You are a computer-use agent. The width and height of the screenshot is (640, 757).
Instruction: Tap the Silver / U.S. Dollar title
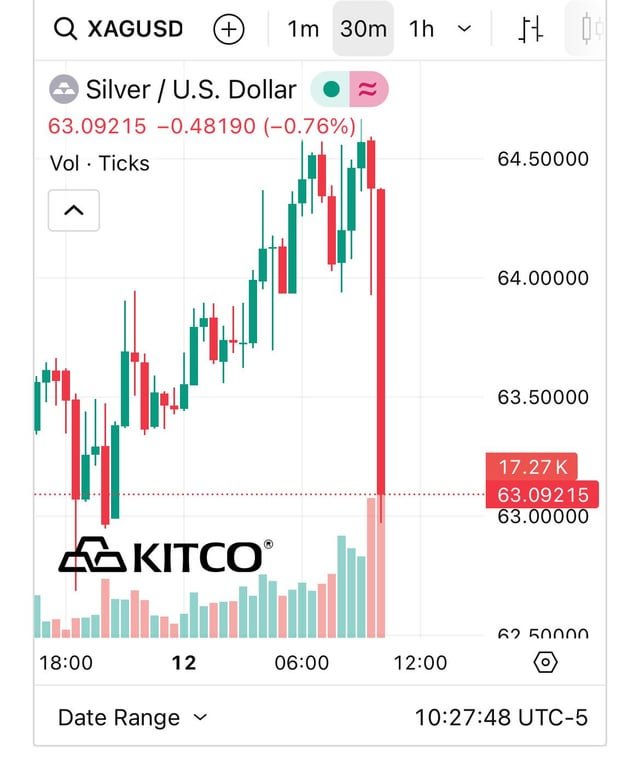pos(191,89)
